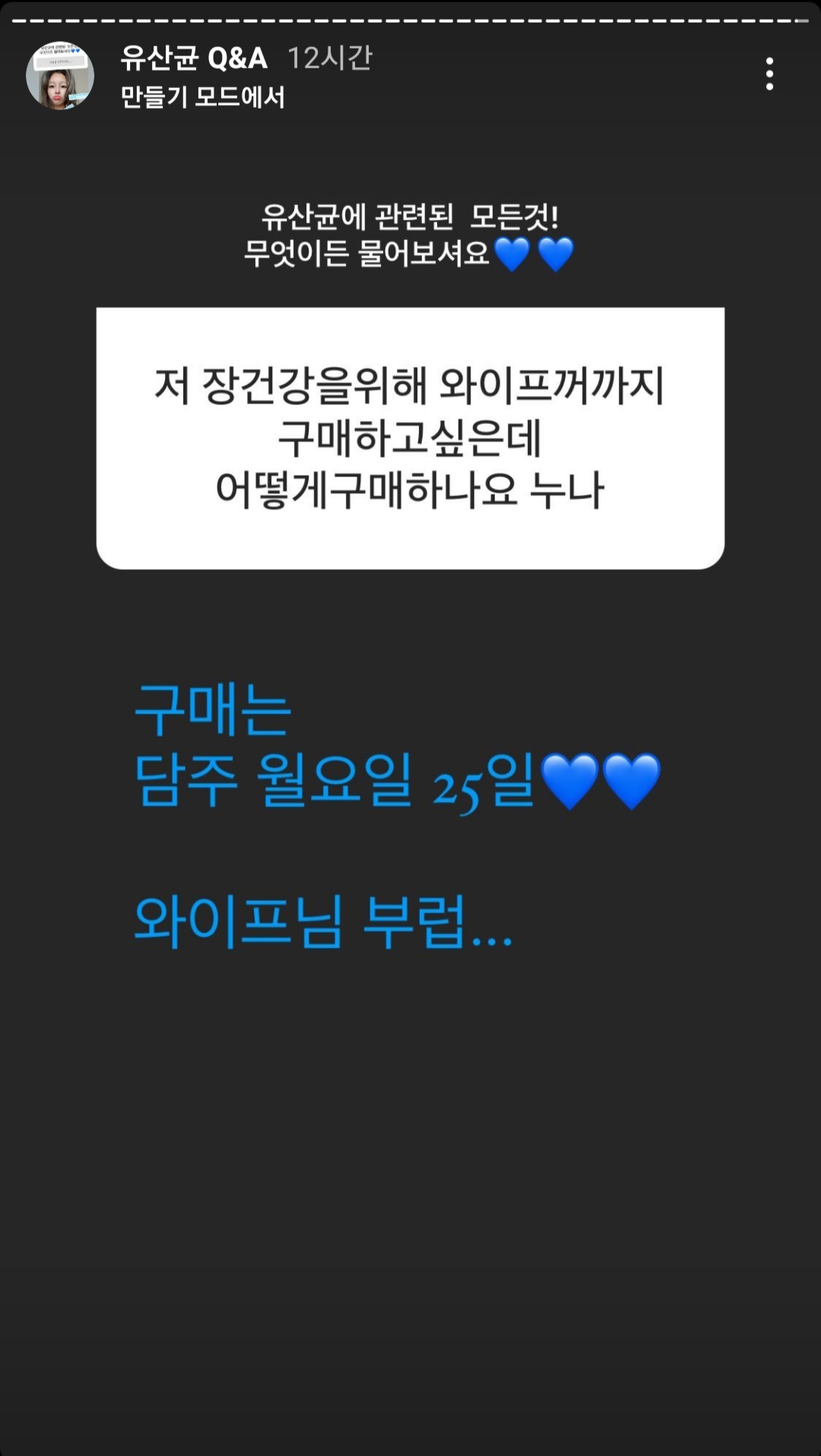Open the 유산균 Q&A profile picture
821x1456 pixels.
[x=60, y=76]
